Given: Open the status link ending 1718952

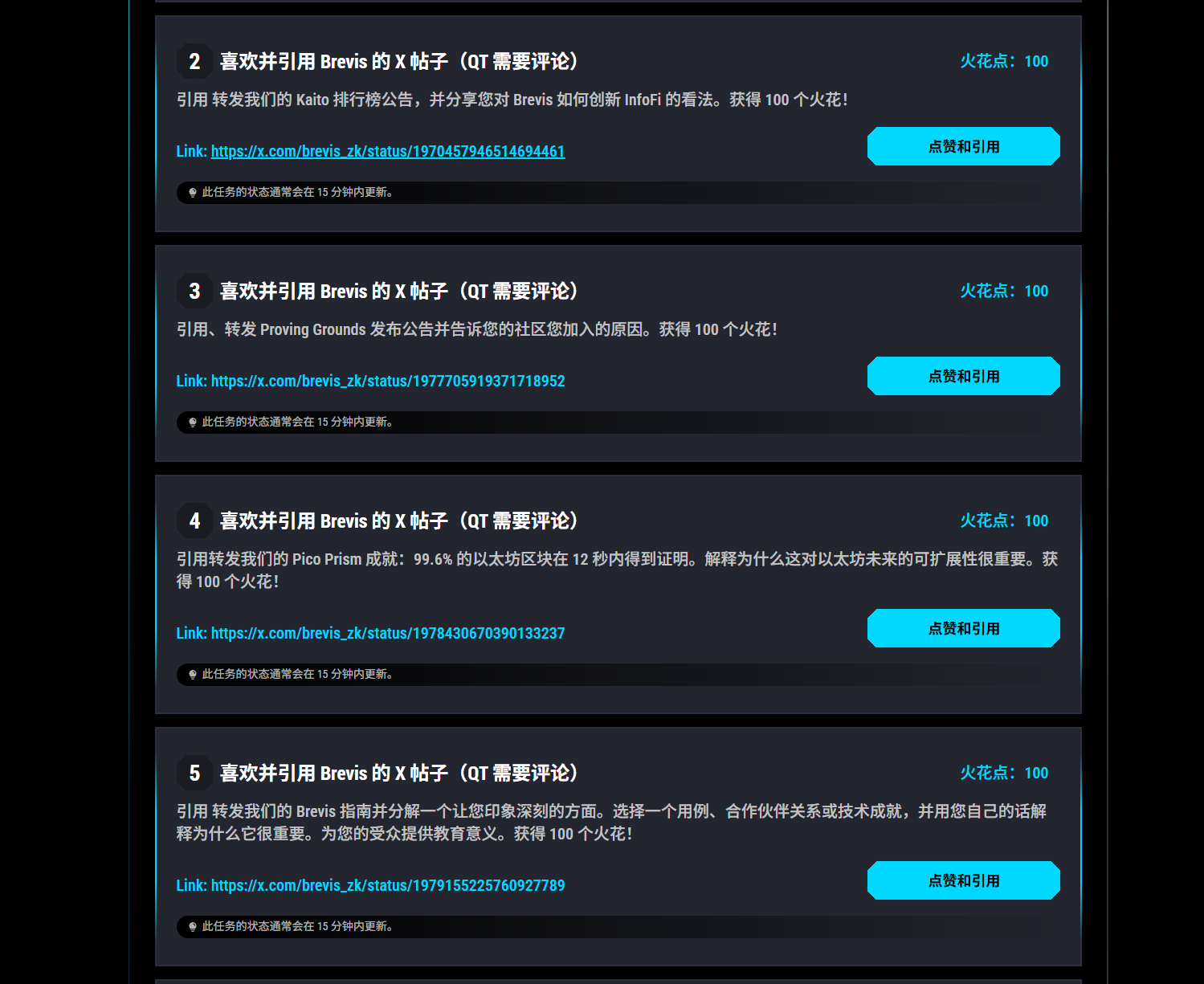Looking at the screenshot, I should [x=387, y=381].
